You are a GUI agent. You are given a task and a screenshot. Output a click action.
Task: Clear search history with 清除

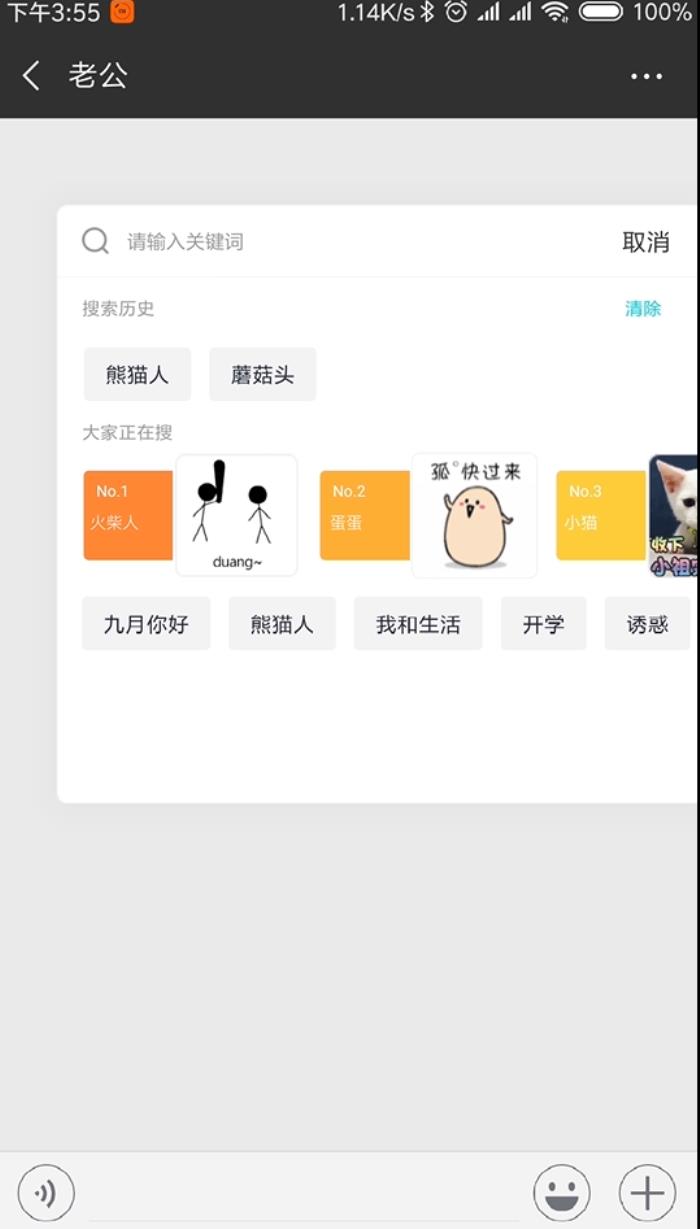pyautogui.click(x=643, y=309)
